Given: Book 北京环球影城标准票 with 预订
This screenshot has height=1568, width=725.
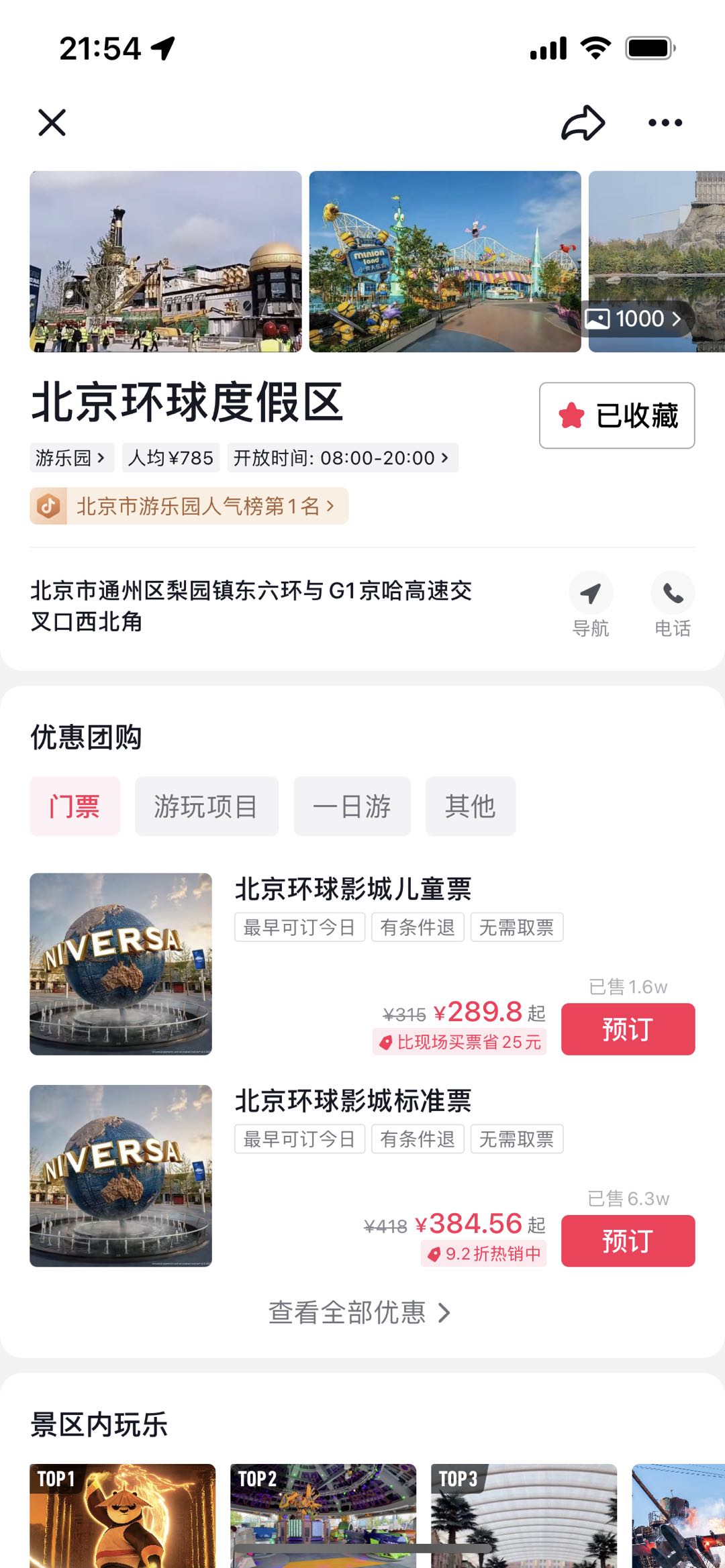Looking at the screenshot, I should [627, 1241].
